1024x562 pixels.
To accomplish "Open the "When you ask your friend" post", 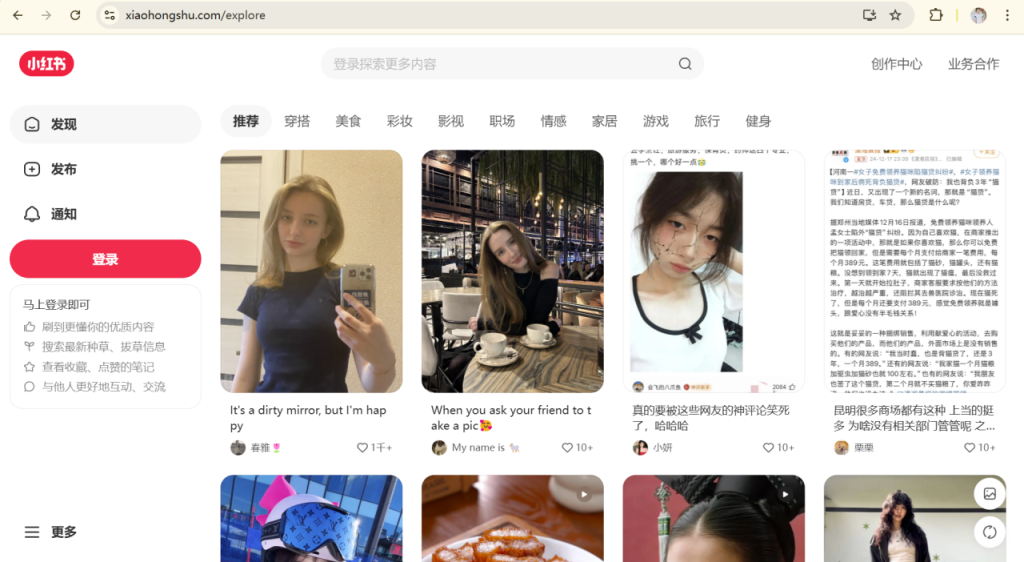I will coord(512,271).
